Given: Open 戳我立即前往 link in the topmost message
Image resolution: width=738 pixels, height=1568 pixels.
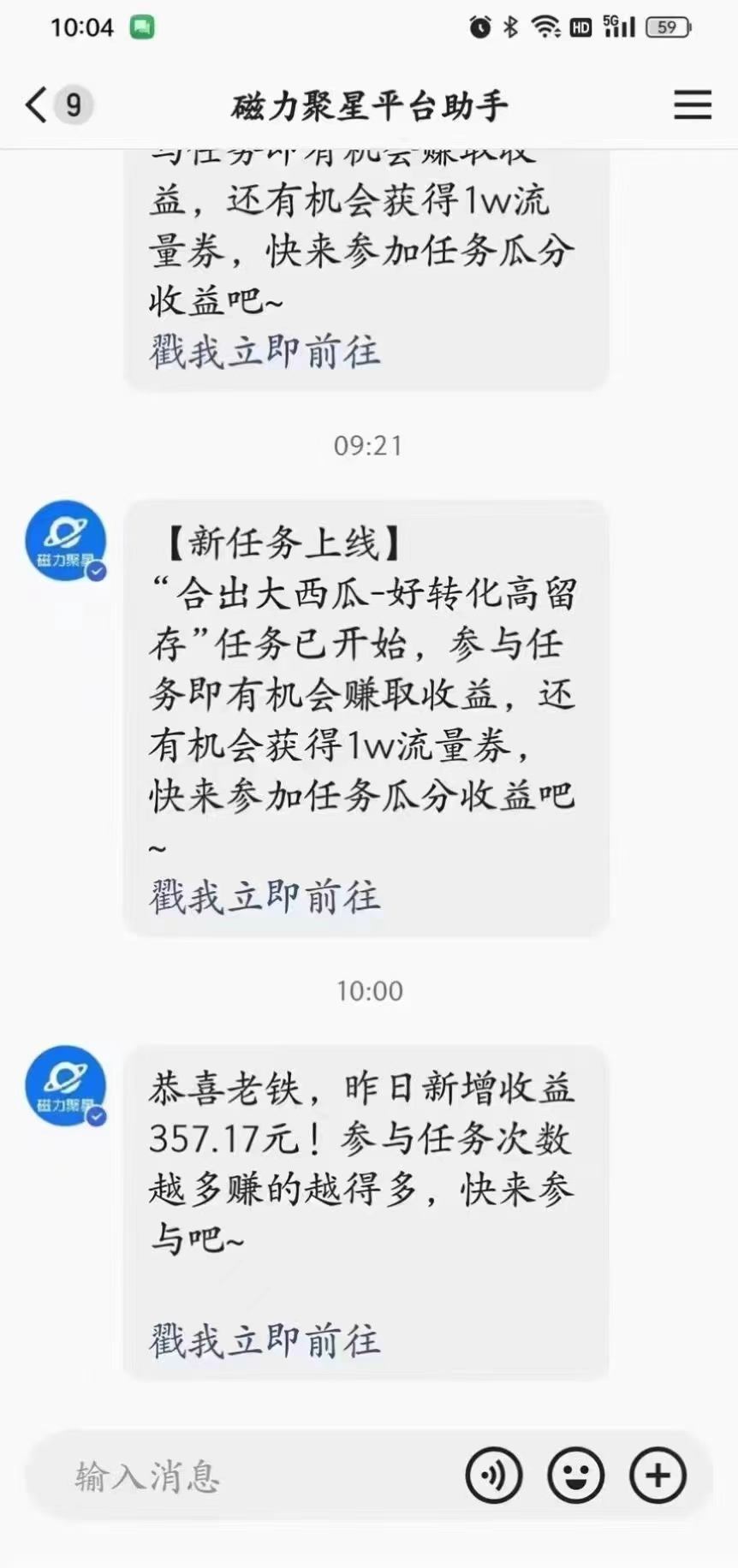Looking at the screenshot, I should point(264,351).
